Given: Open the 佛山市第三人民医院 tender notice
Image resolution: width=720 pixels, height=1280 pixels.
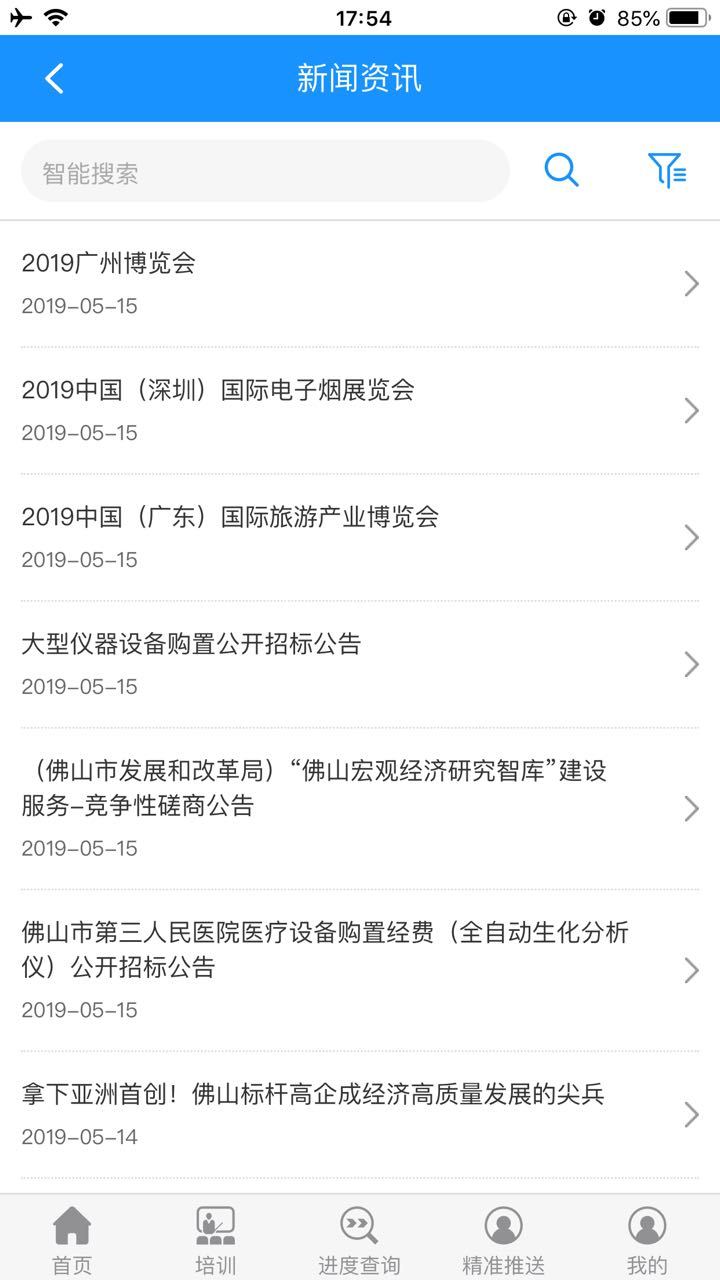Looking at the screenshot, I should tap(360, 970).
